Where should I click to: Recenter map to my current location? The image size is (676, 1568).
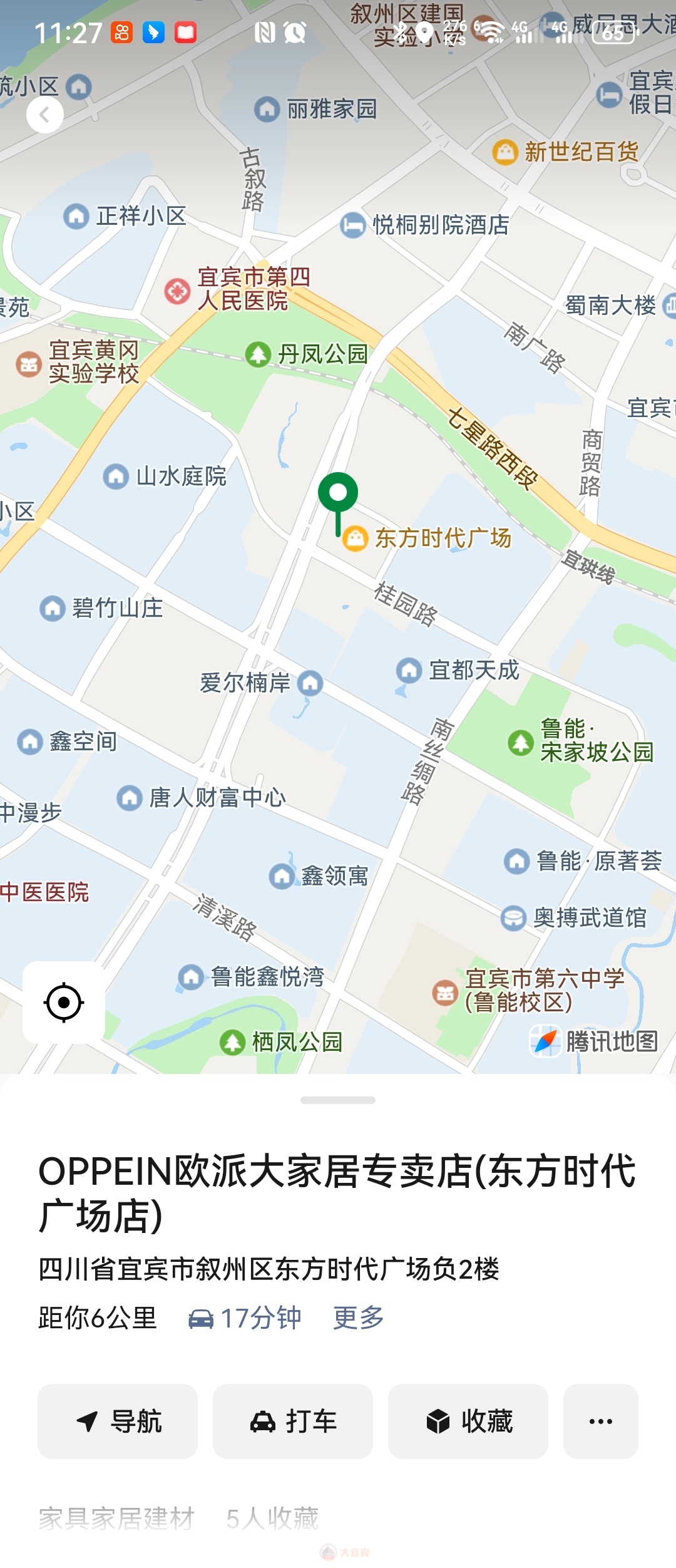[64, 1003]
